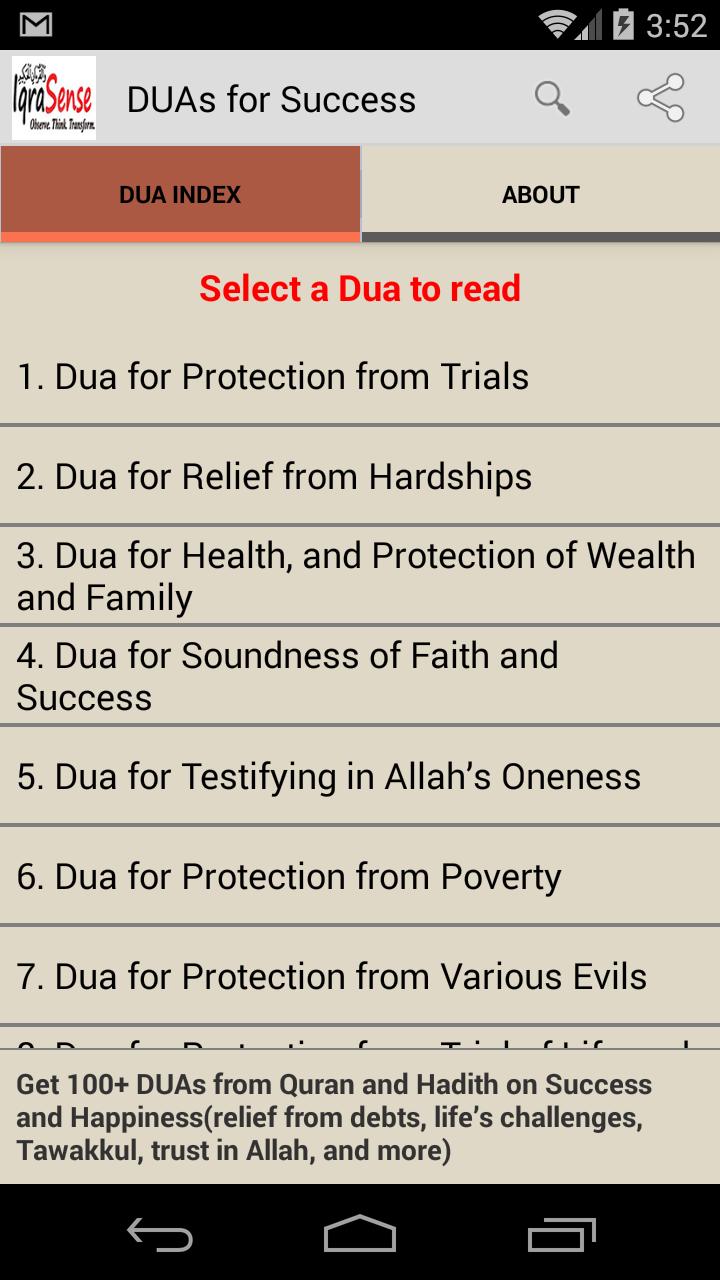Switch to the ABOUT tab
Viewport: 720px width, 1280px height.
pyautogui.click(x=540, y=194)
